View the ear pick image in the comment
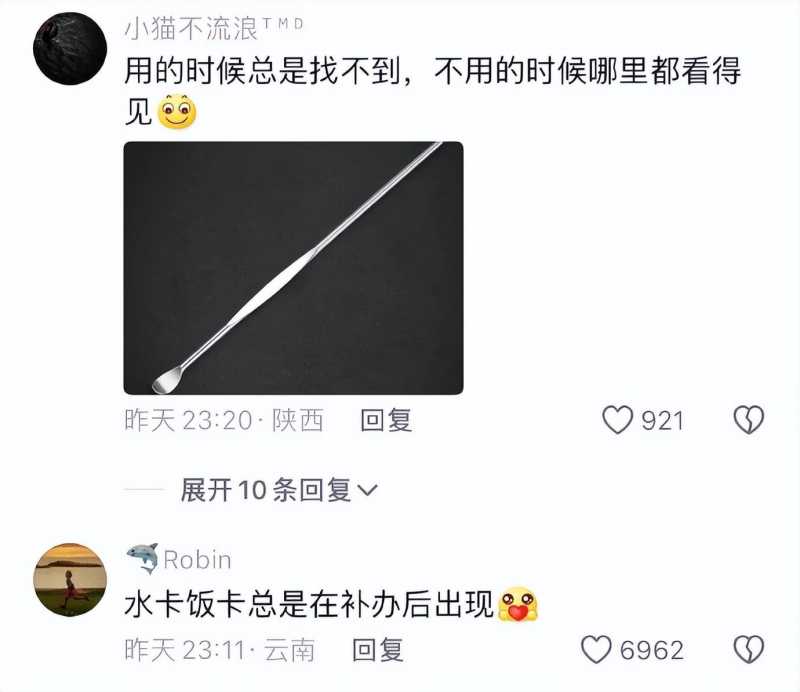Viewport: 800px width, 692px height. click(x=293, y=268)
